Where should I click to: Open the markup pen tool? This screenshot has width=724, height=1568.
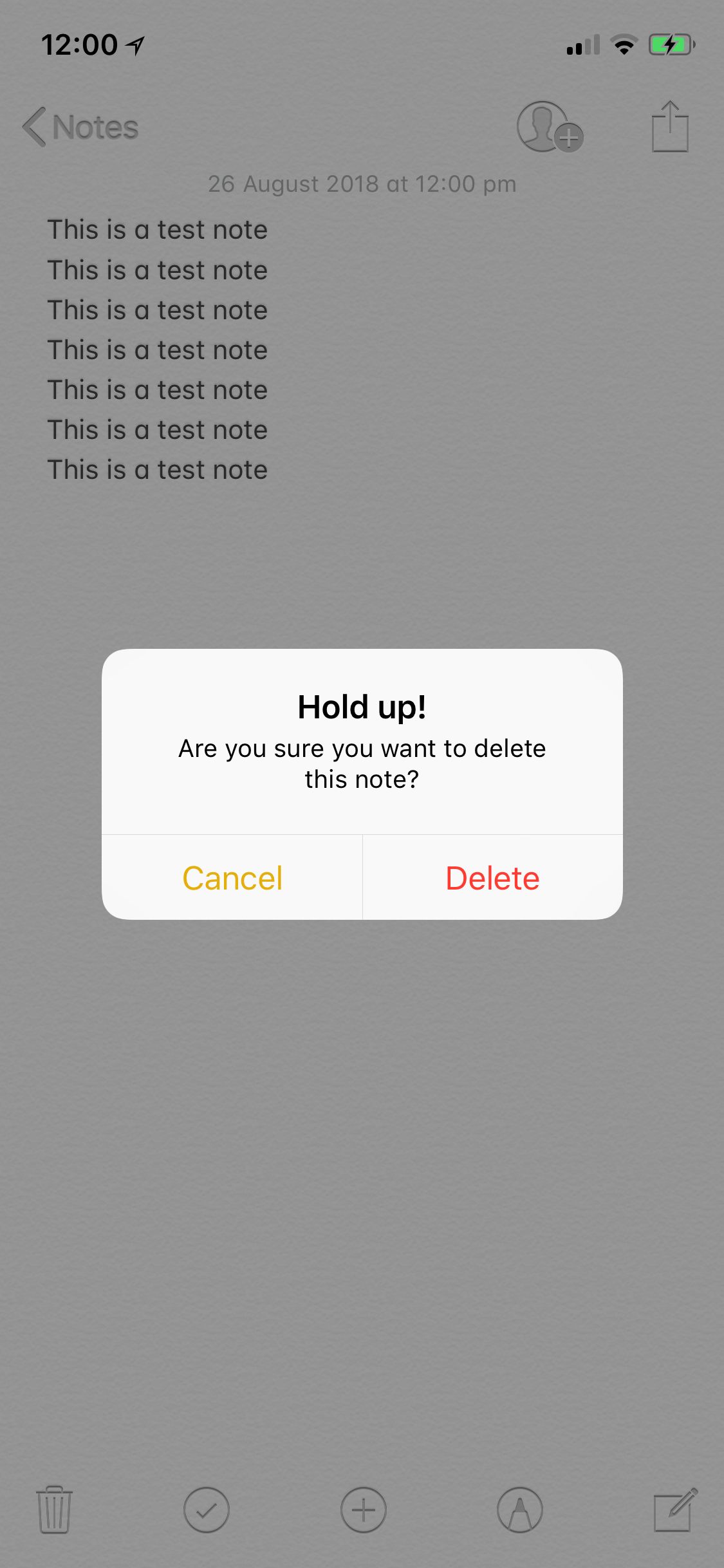(519, 1509)
